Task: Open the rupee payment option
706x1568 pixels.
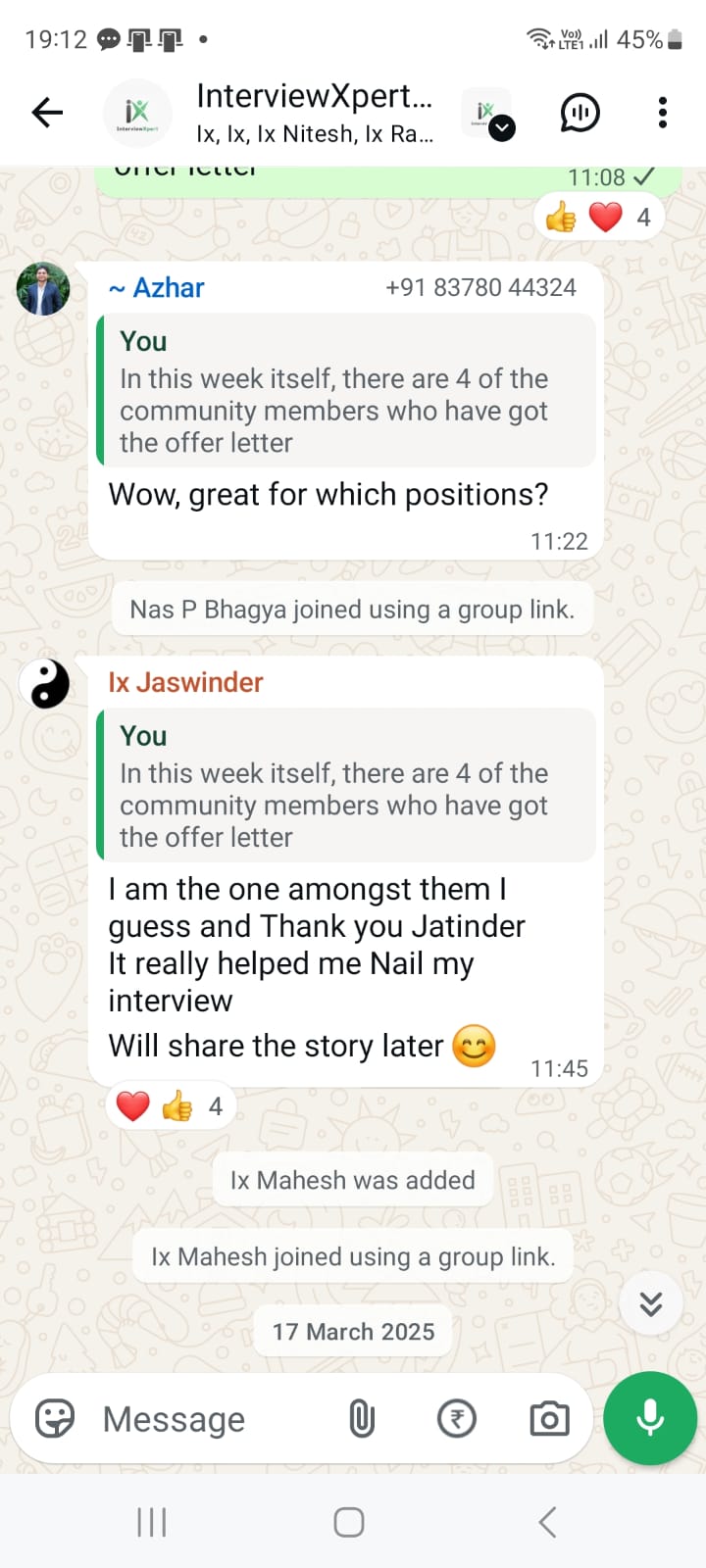Action: click(456, 1418)
